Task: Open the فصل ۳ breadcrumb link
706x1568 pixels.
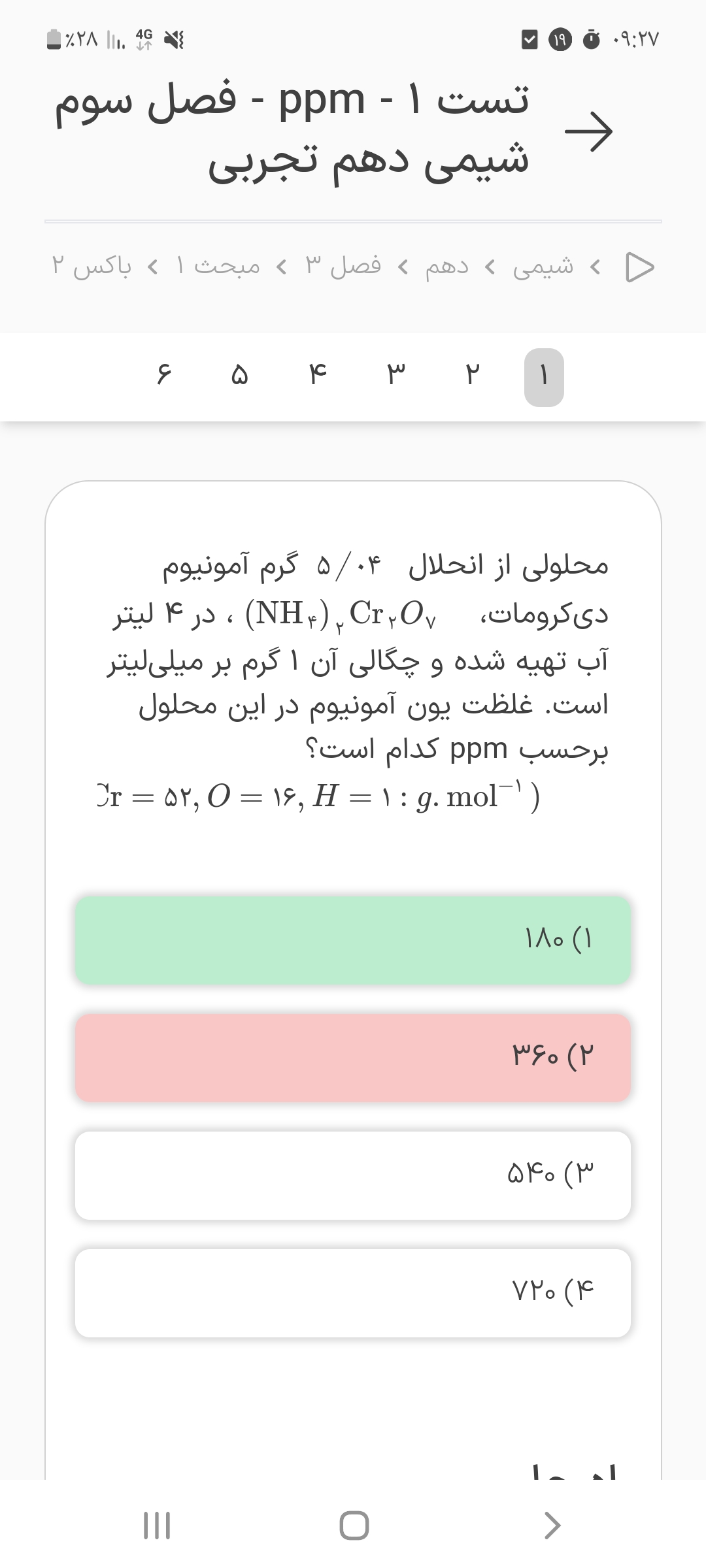Action: [343, 267]
